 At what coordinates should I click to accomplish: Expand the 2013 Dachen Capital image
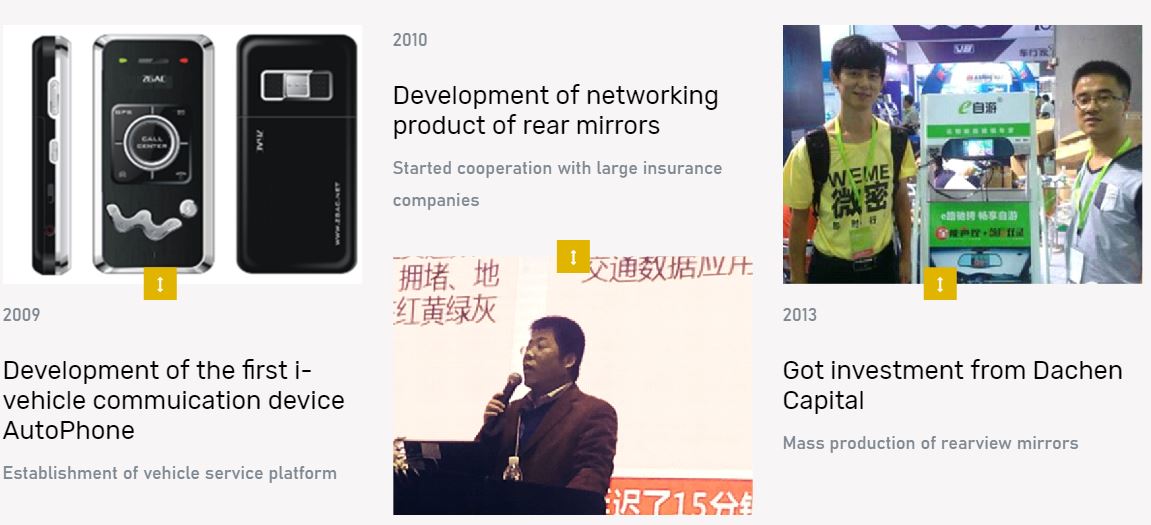tap(940, 284)
